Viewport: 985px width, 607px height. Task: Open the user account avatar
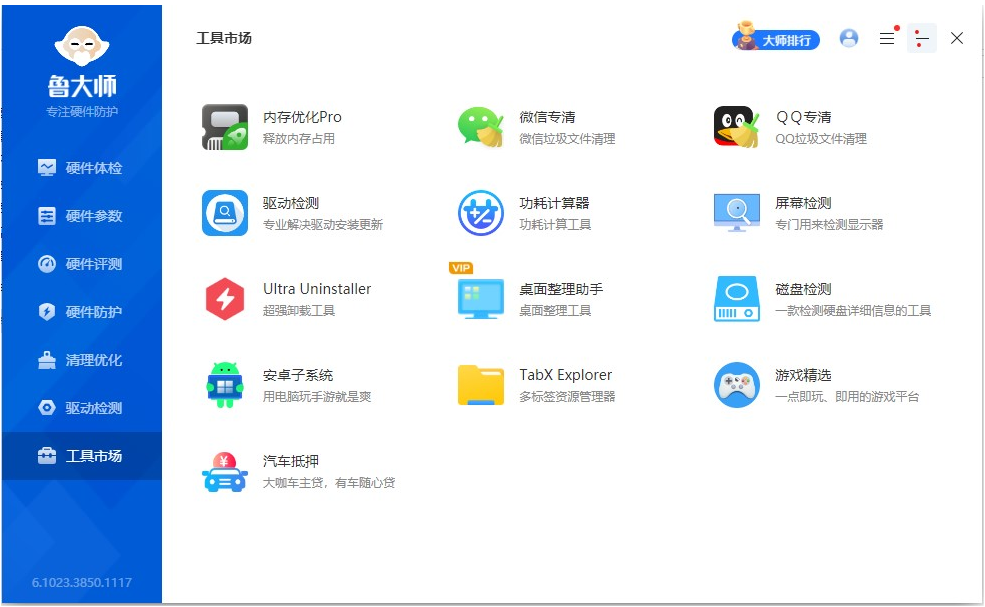[x=849, y=39]
